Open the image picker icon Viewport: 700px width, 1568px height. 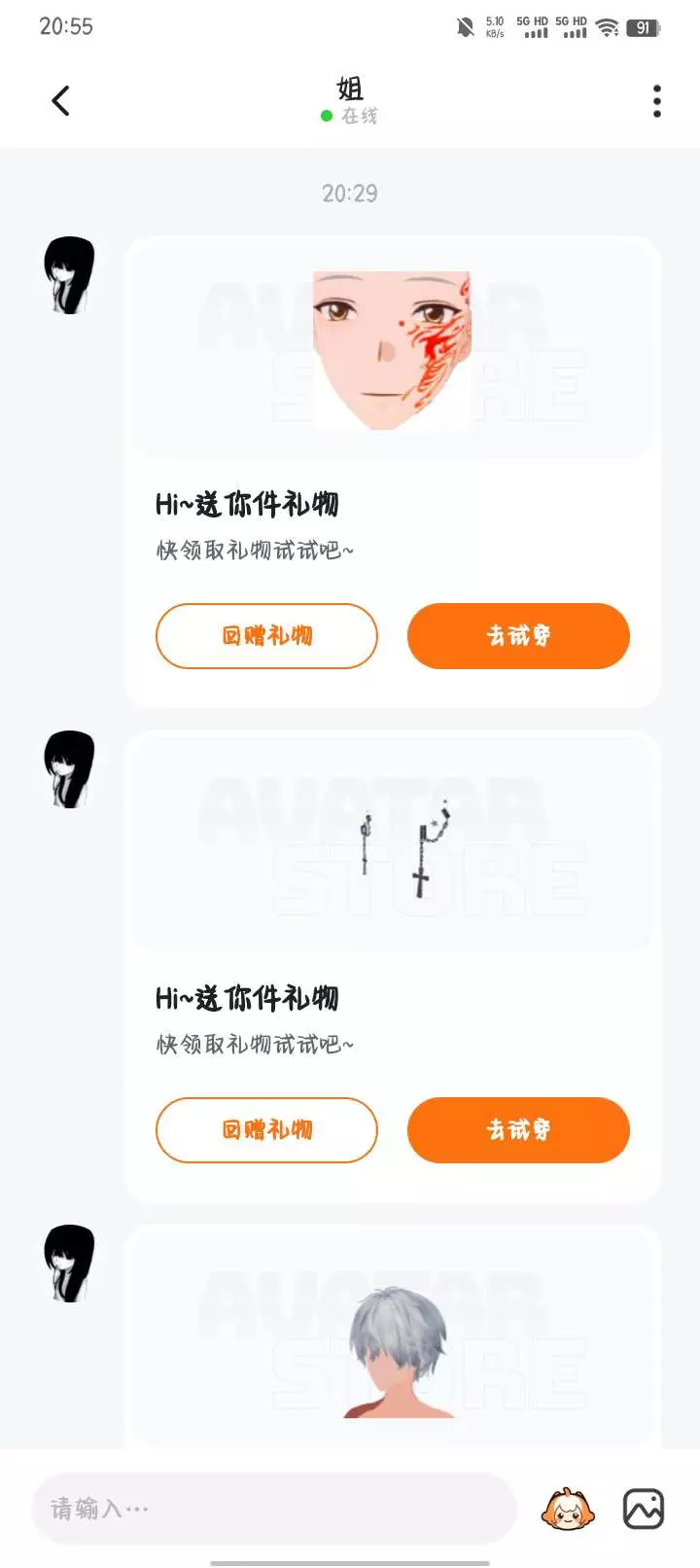pyautogui.click(x=644, y=1510)
